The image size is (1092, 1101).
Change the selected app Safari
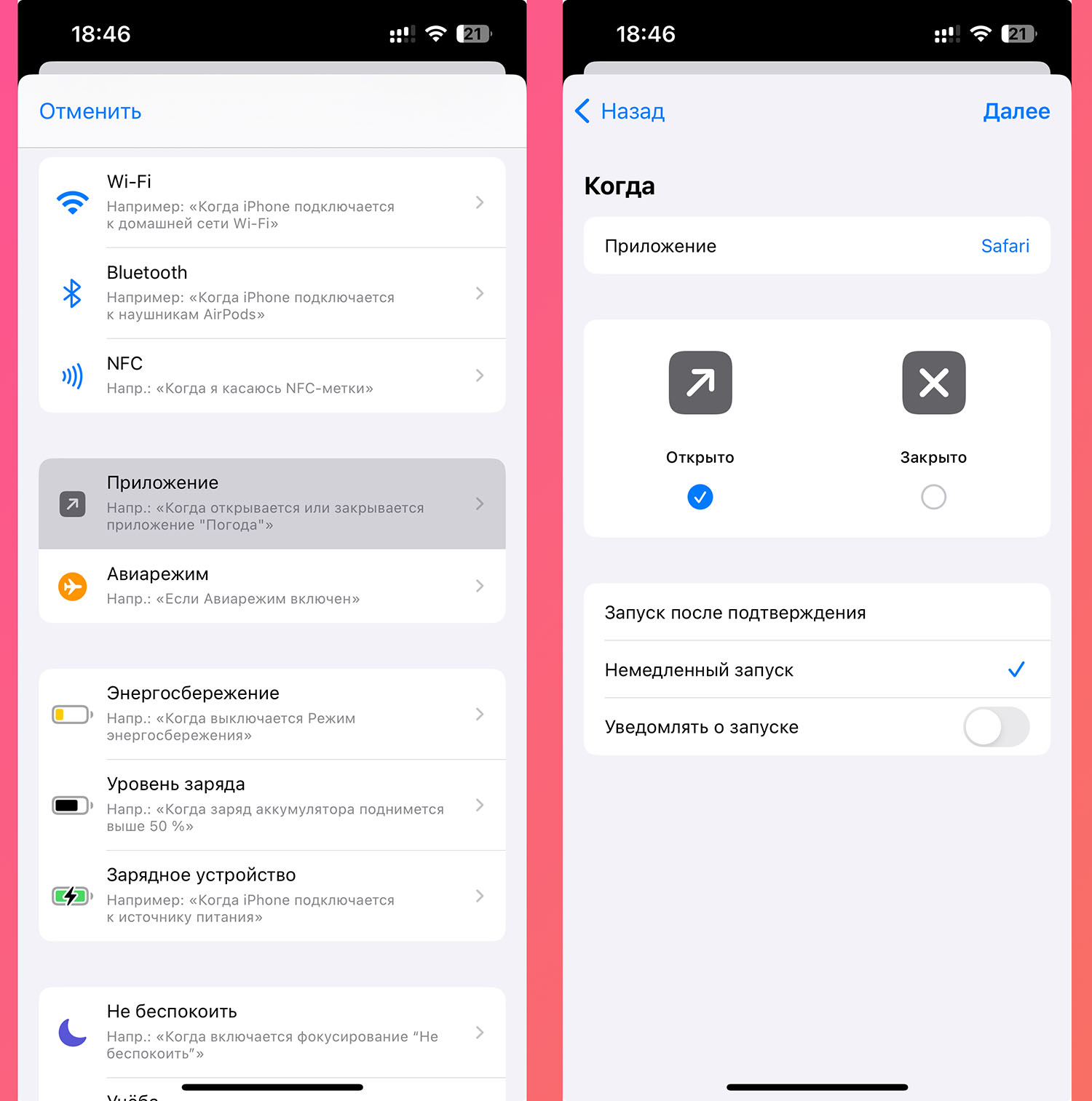(x=1005, y=246)
